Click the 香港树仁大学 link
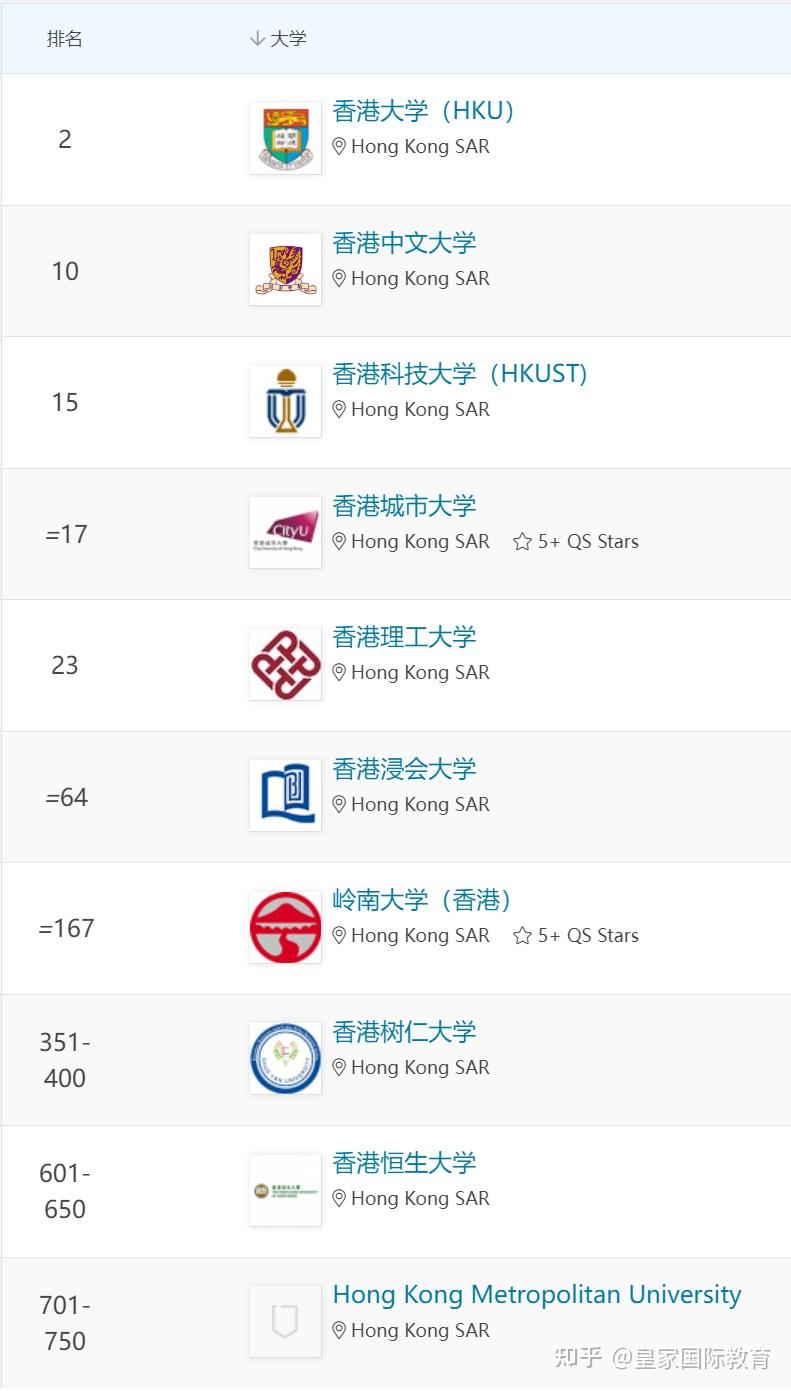 (x=402, y=1031)
